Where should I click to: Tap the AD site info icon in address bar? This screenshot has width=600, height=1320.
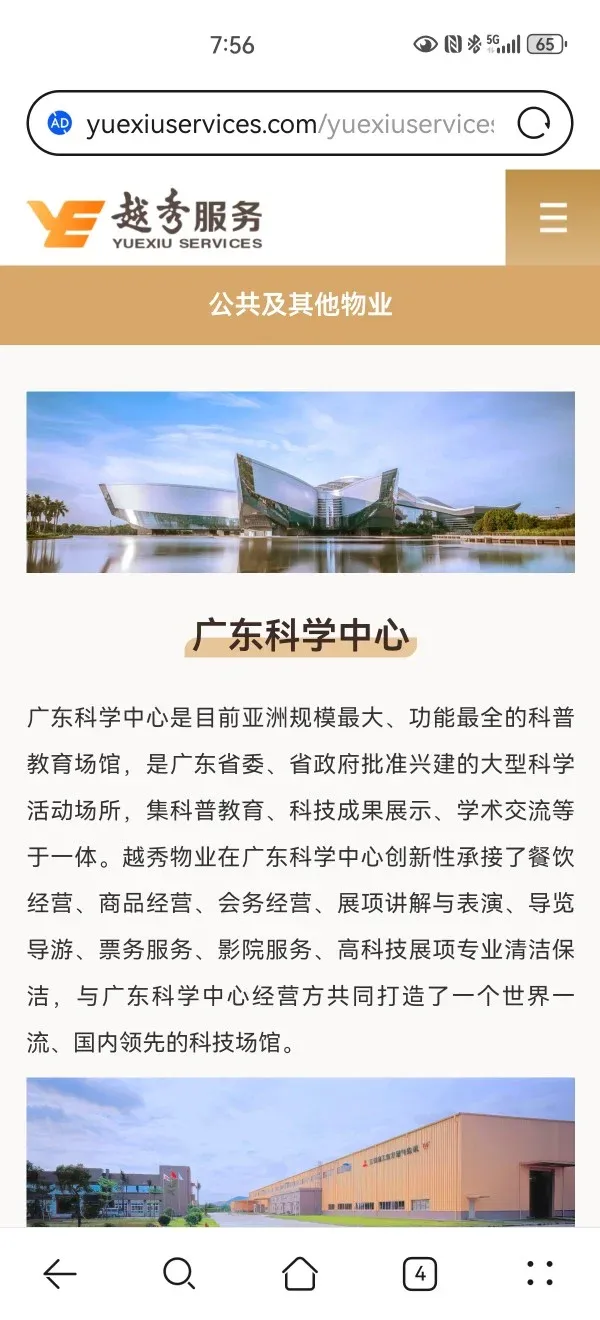[60, 123]
